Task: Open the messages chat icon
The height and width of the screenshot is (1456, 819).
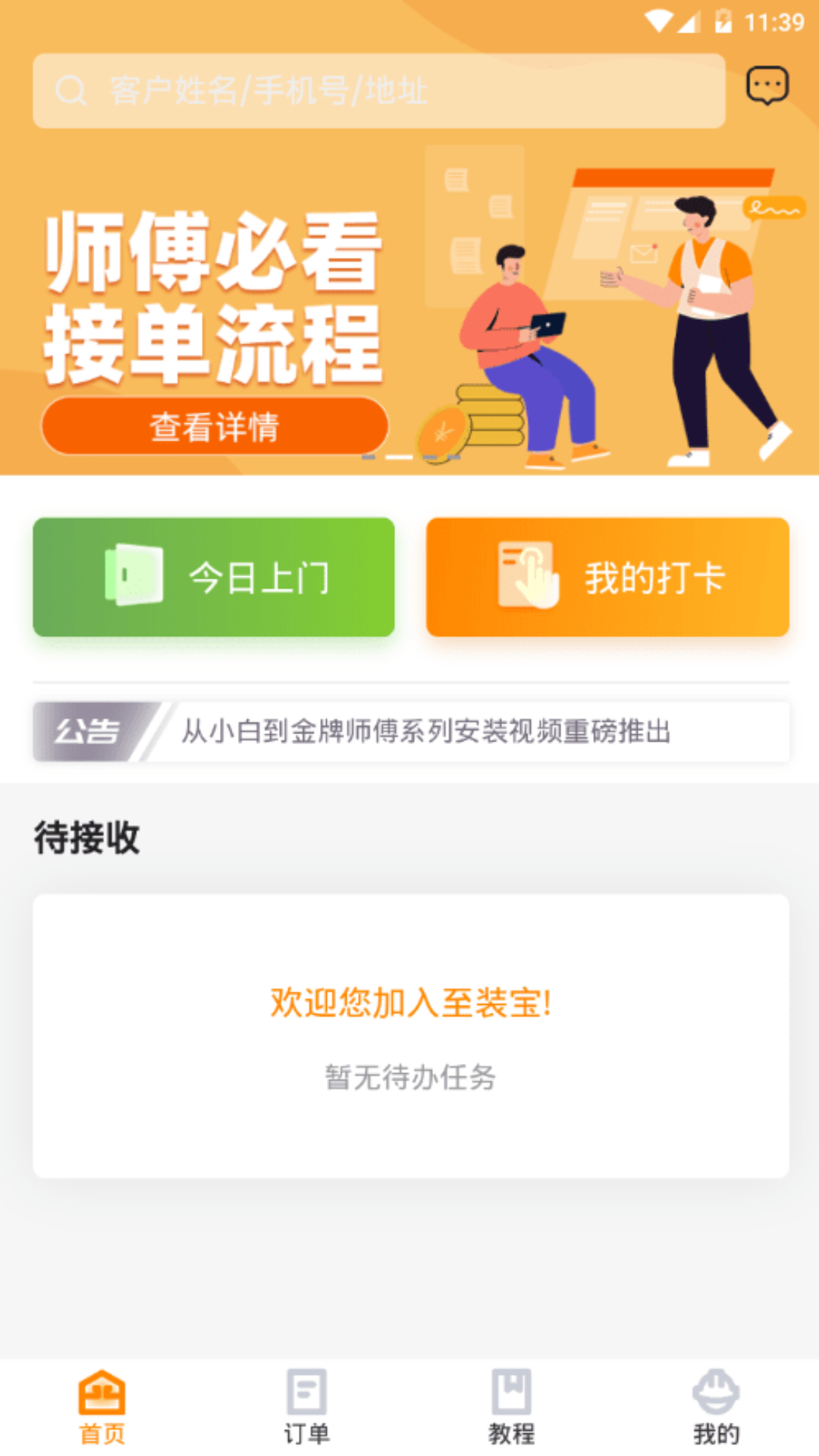Action: 767,86
